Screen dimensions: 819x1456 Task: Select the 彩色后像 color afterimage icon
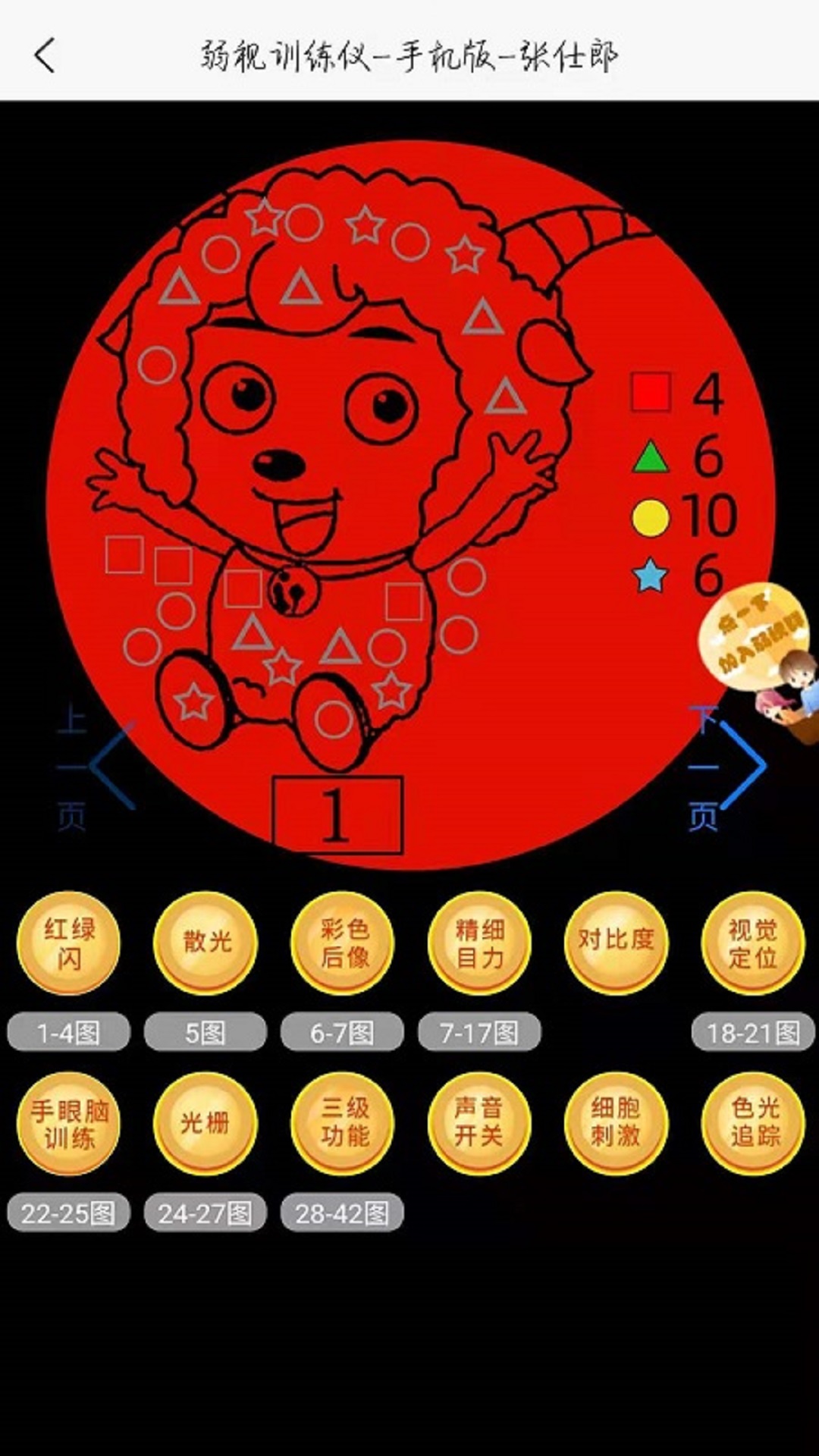pyautogui.click(x=340, y=943)
